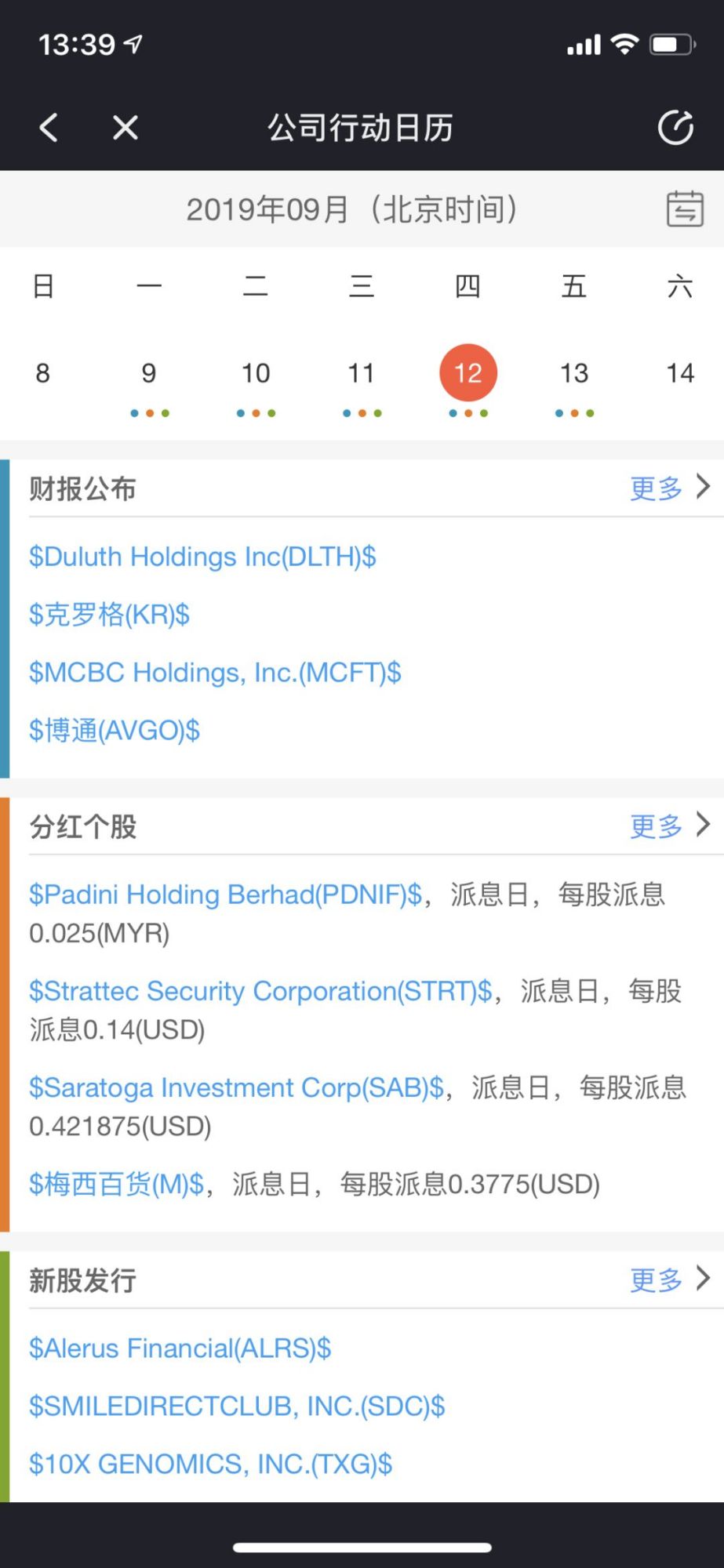Open SMILEDIRECTCLUB, INC. (SDC) listing
Viewport: 724px width, 1568px height.
237,1406
